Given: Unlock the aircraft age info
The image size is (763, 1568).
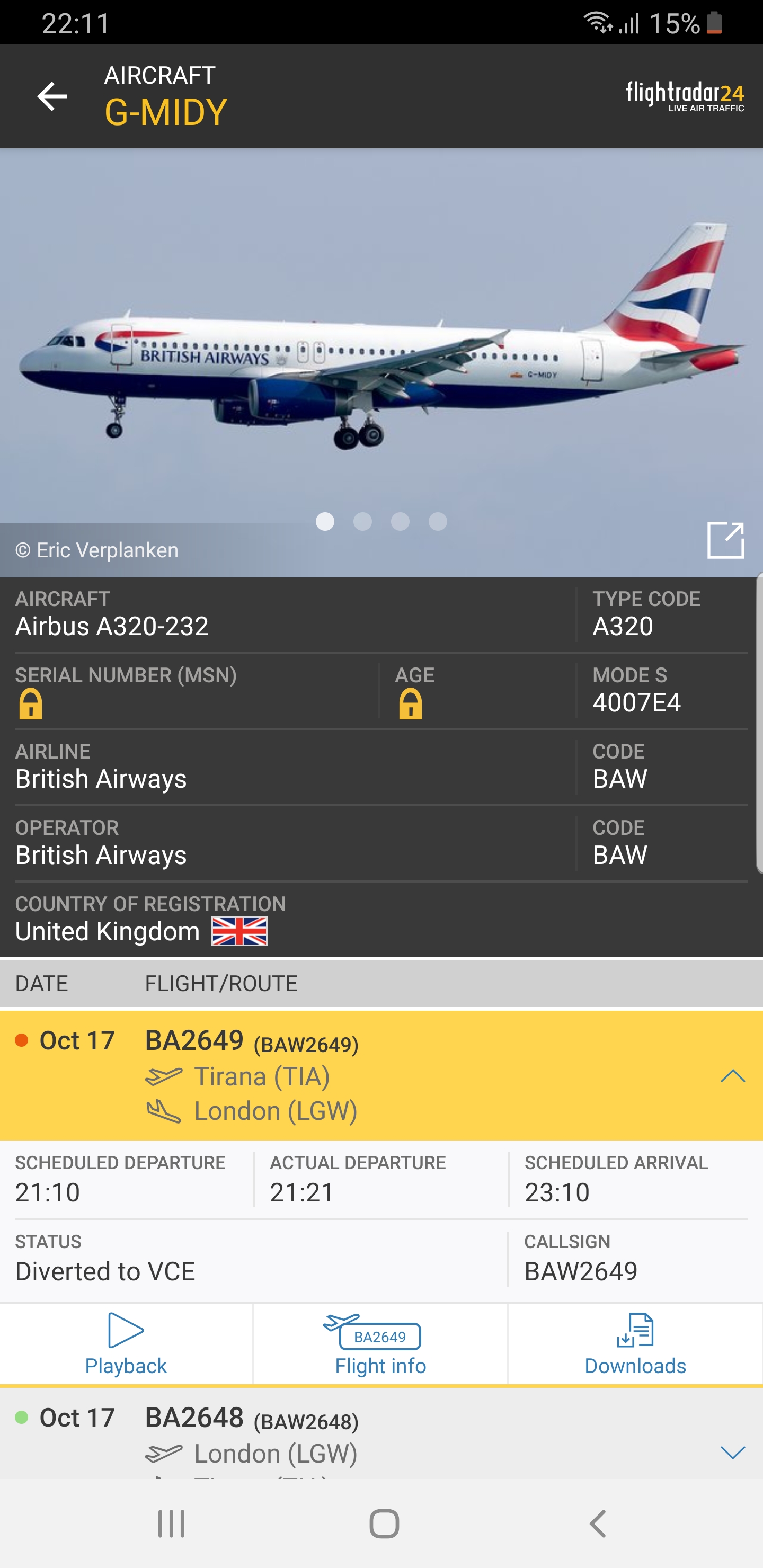Looking at the screenshot, I should point(411,703).
